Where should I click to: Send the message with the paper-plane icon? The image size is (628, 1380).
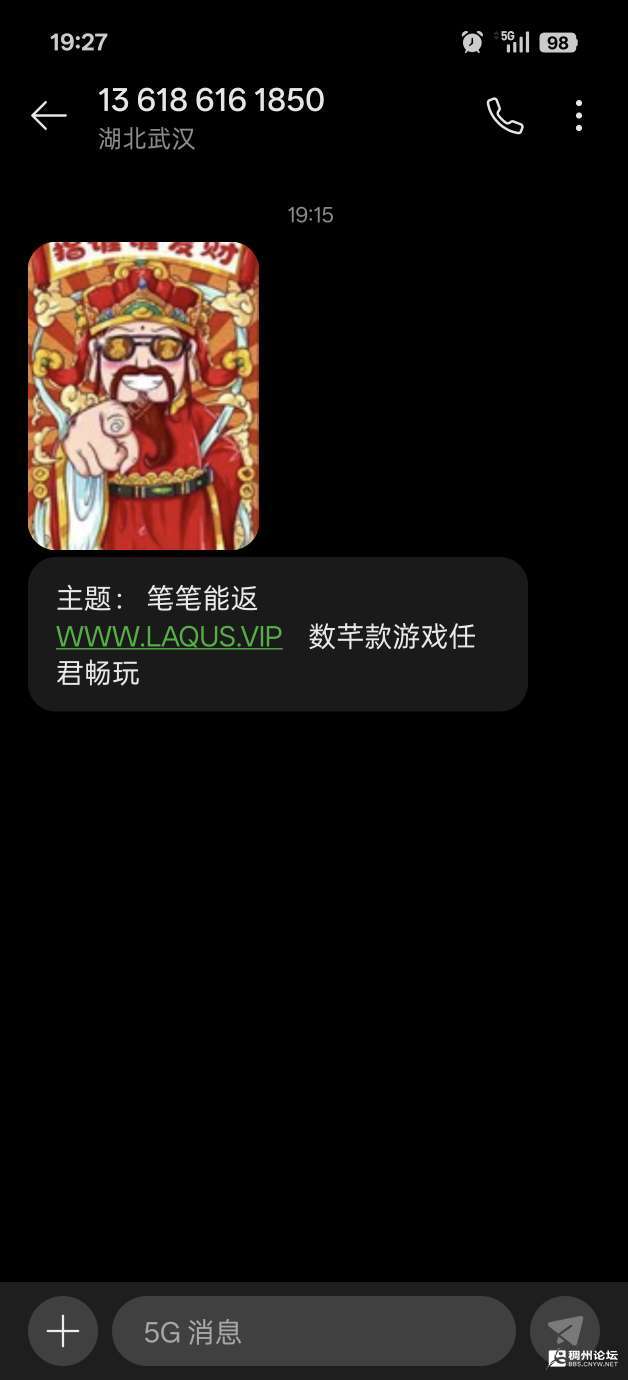(564, 1330)
